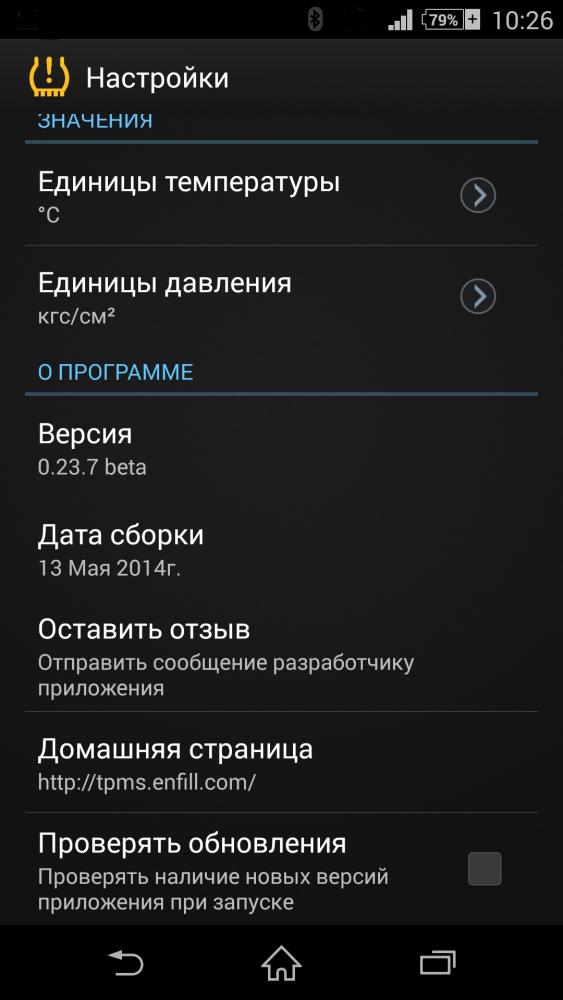Tap the app icon beside Настройки title
This screenshot has height=1000, width=563.
[50, 77]
